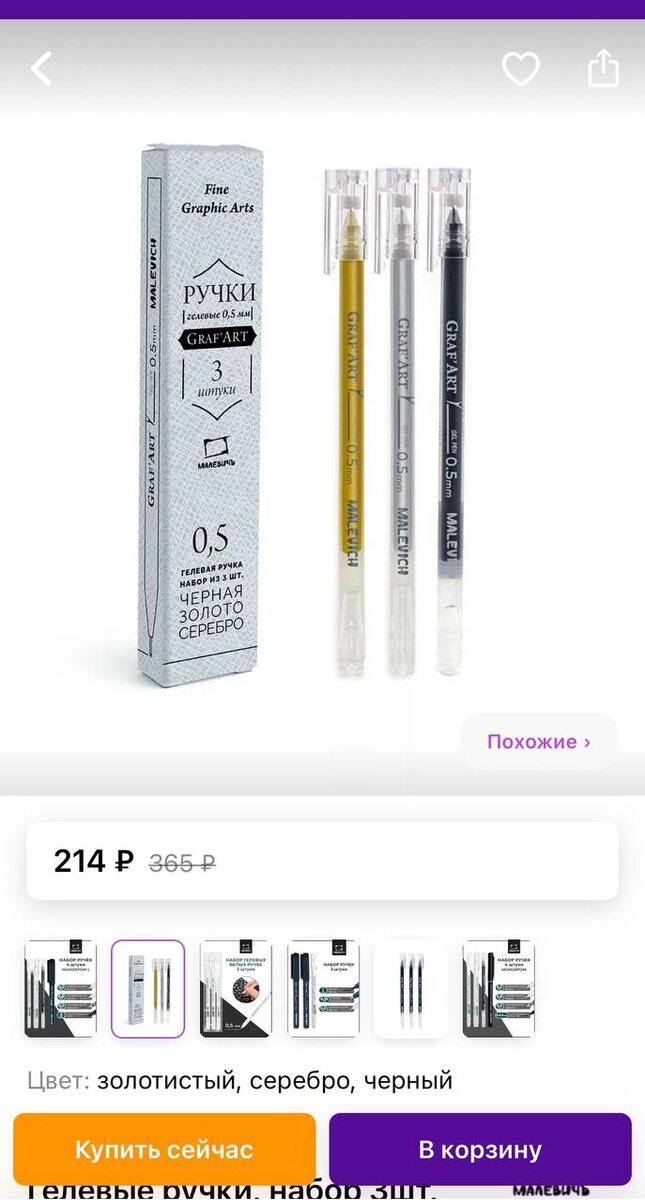Share this product
The height and width of the screenshot is (1200, 645).
(603, 69)
